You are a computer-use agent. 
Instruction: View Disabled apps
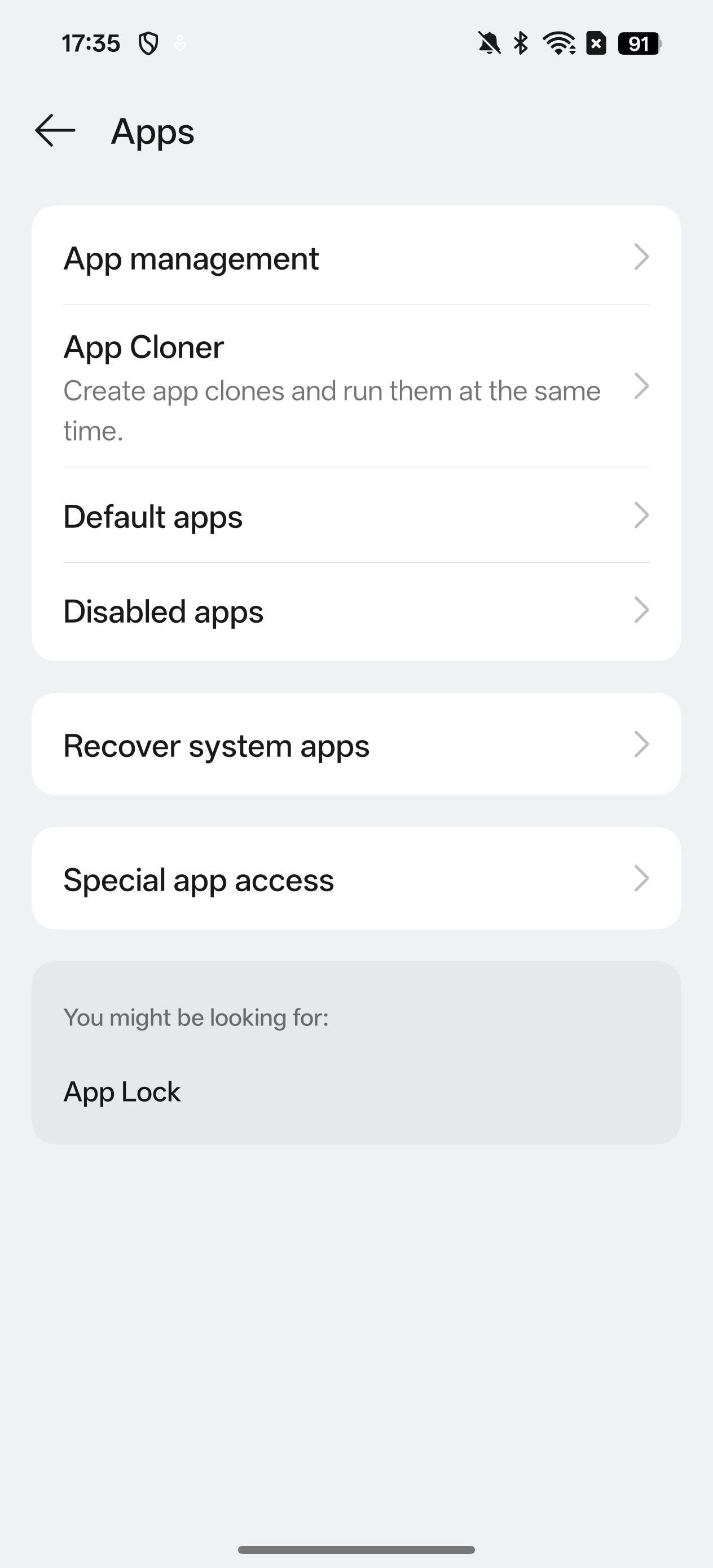pyautogui.click(x=356, y=611)
